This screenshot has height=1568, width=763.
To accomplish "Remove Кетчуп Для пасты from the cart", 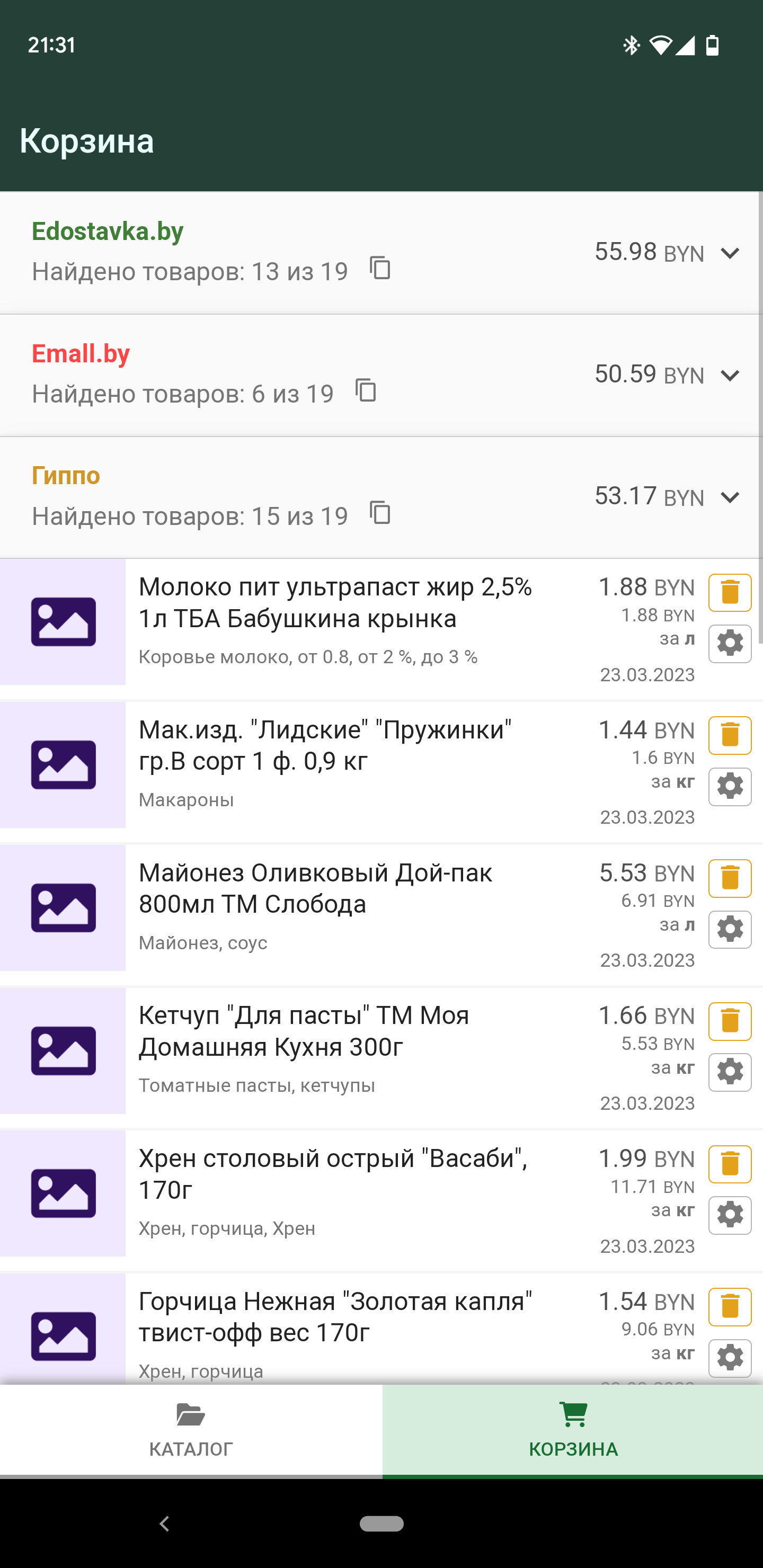I will click(x=730, y=1021).
